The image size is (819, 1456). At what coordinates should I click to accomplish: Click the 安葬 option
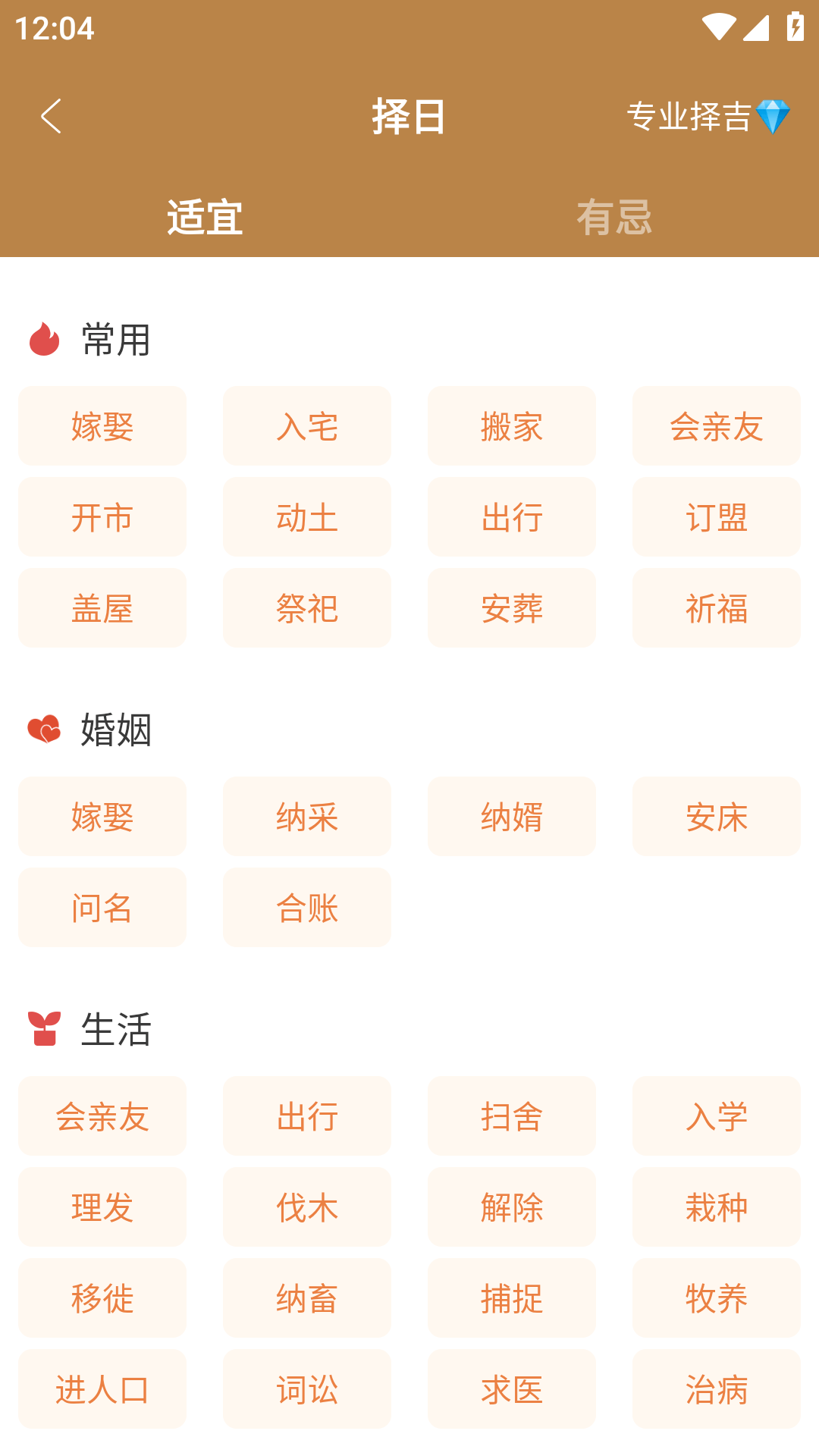point(511,608)
